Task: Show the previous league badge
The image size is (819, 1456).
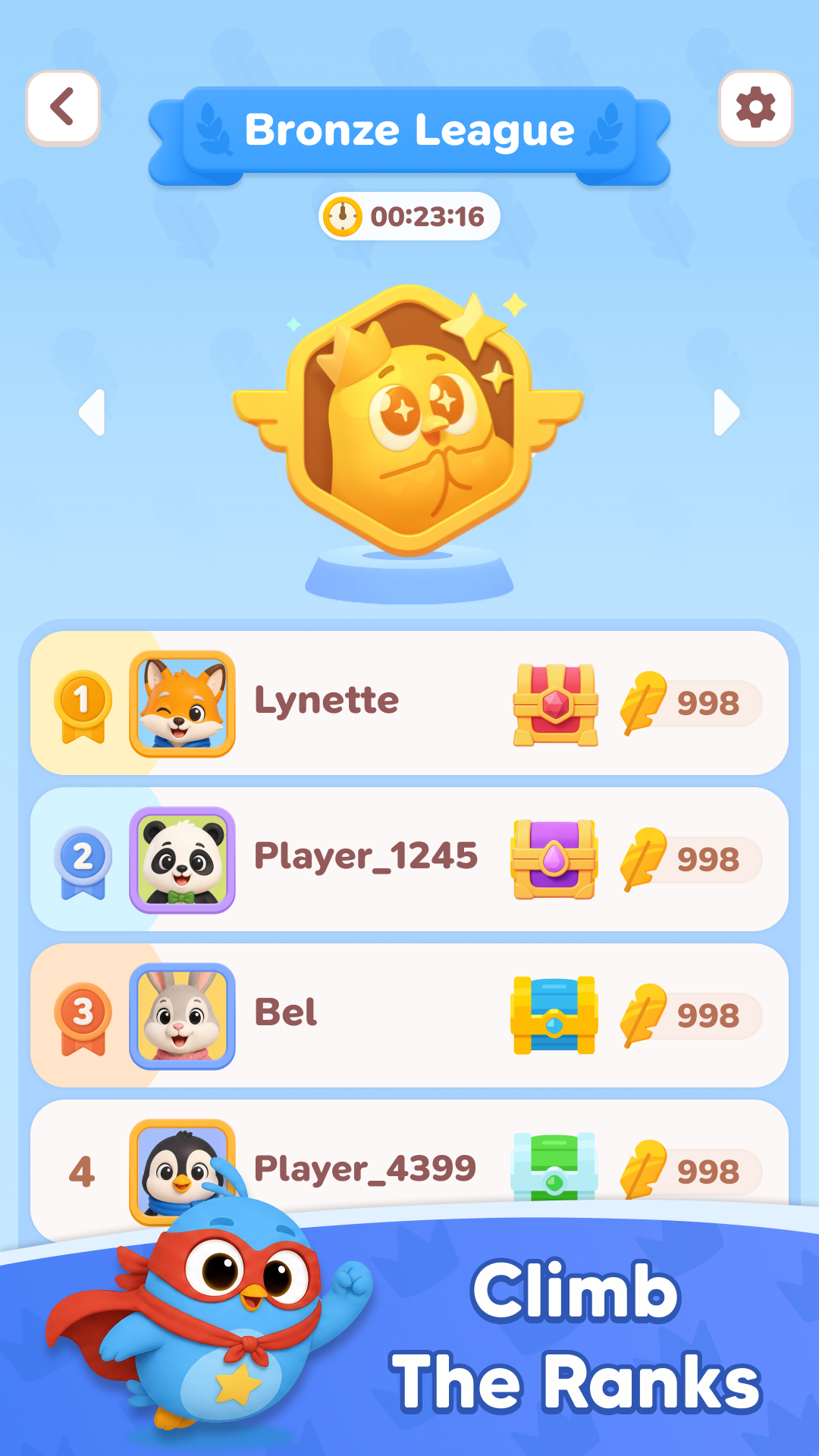Action: click(x=92, y=413)
